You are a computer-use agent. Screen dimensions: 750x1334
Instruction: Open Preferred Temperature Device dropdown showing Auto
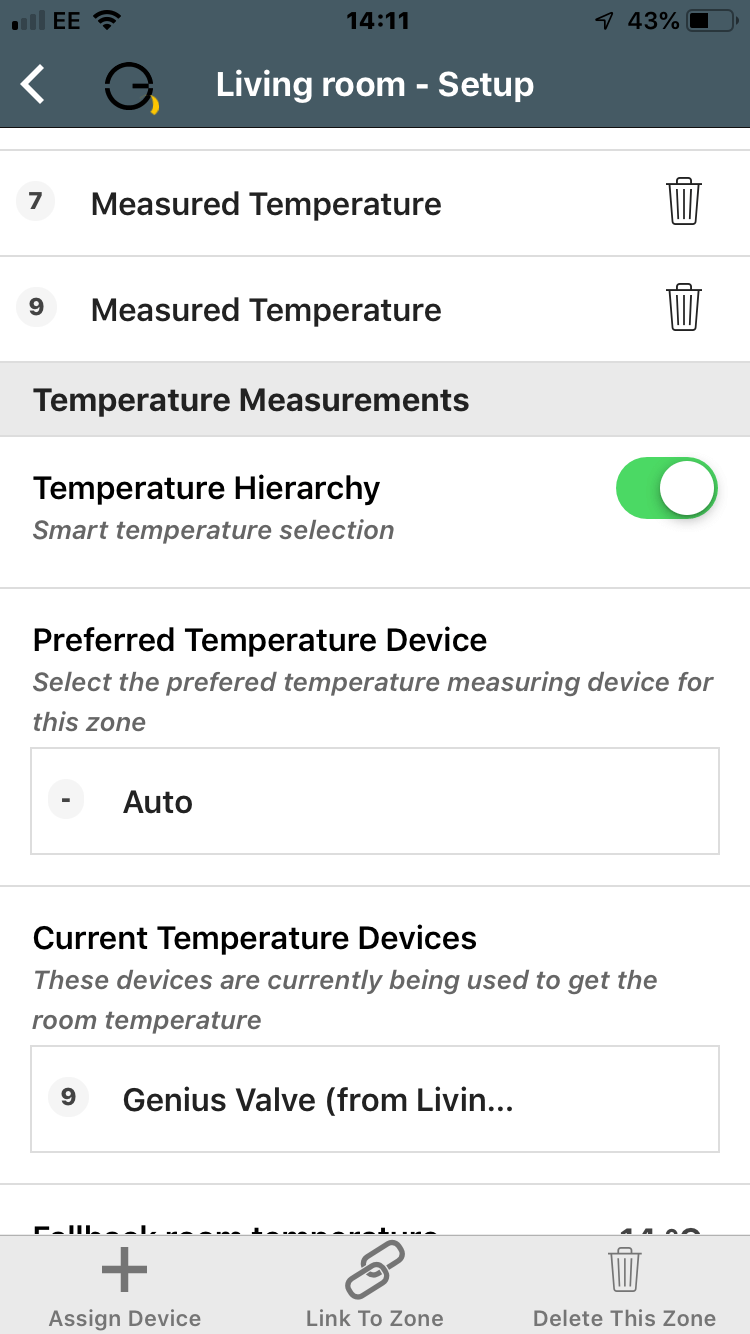pos(375,801)
